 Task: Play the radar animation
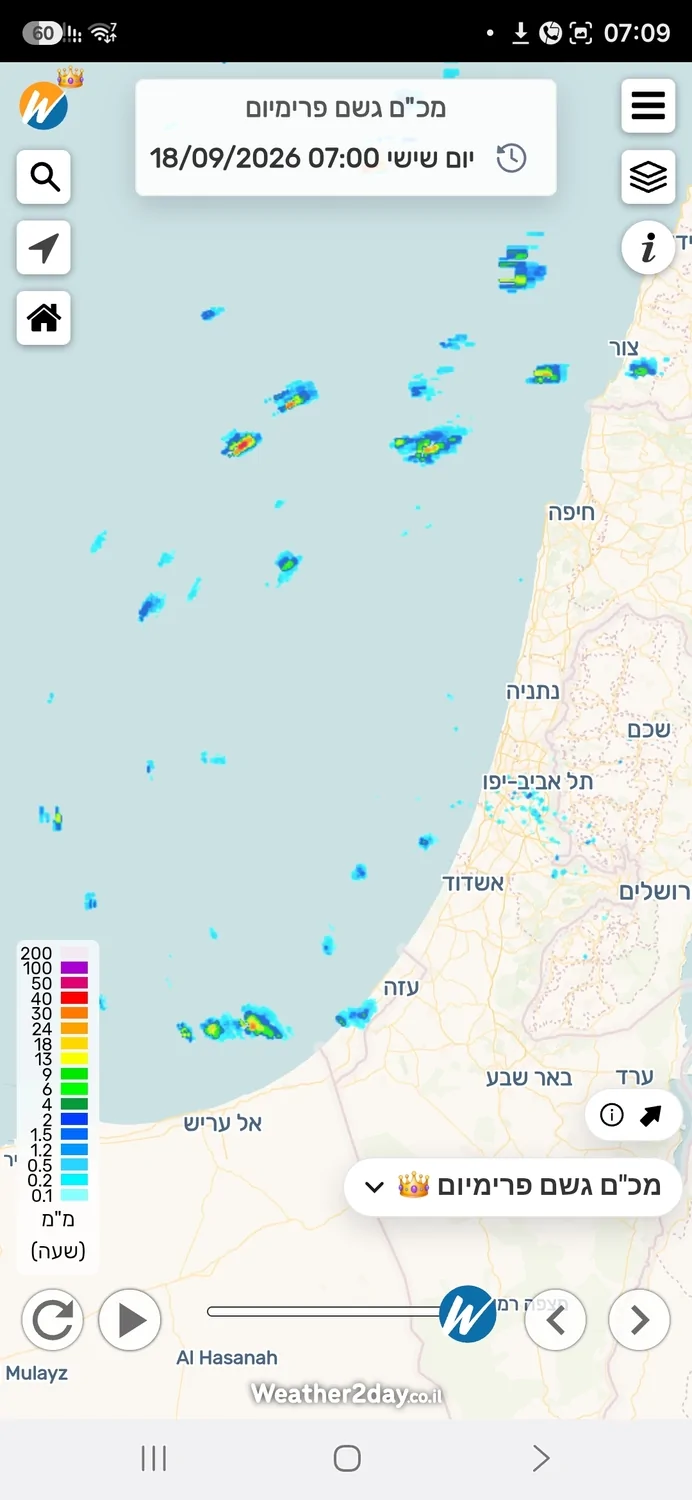click(130, 1320)
